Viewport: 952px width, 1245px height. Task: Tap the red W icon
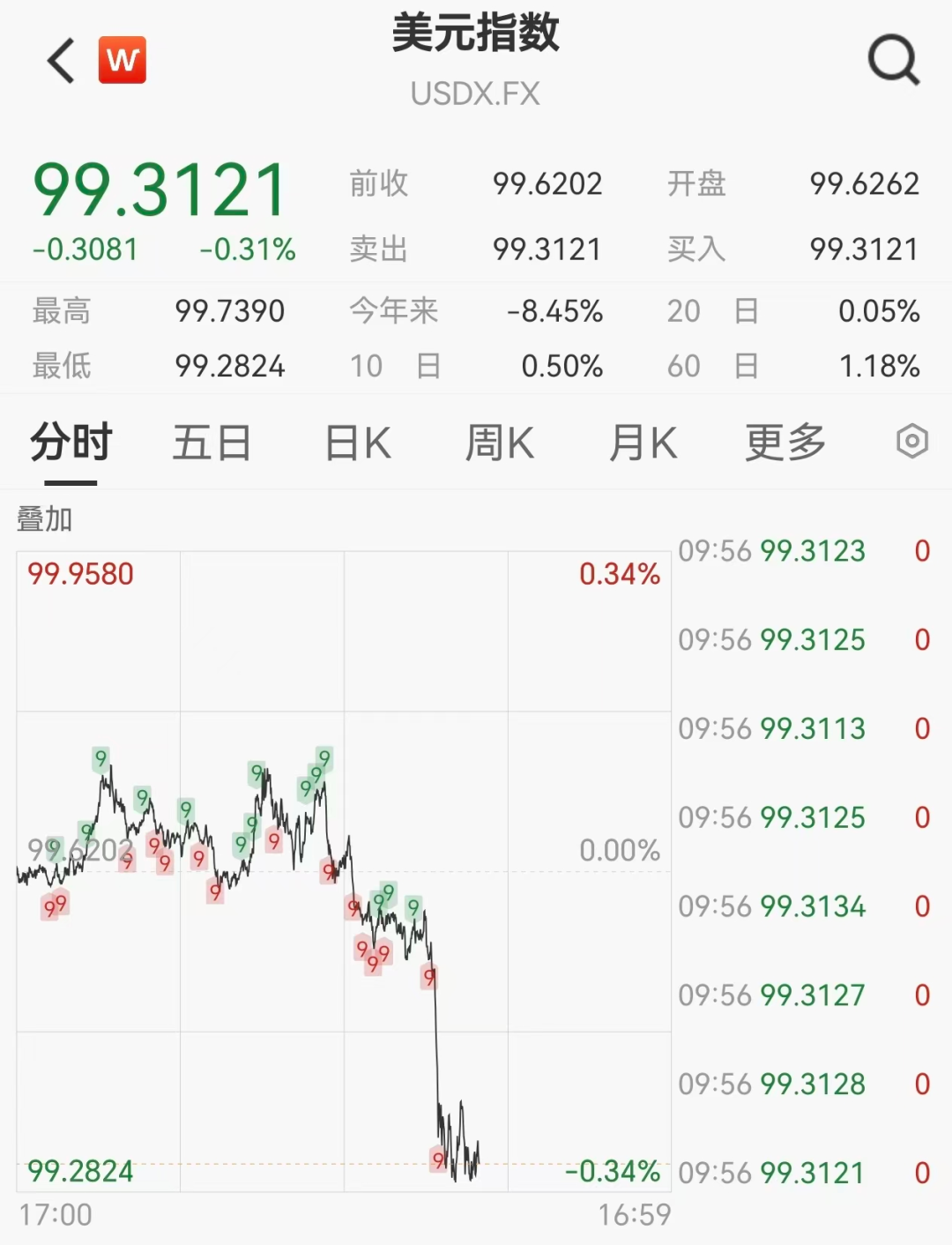coord(123,60)
